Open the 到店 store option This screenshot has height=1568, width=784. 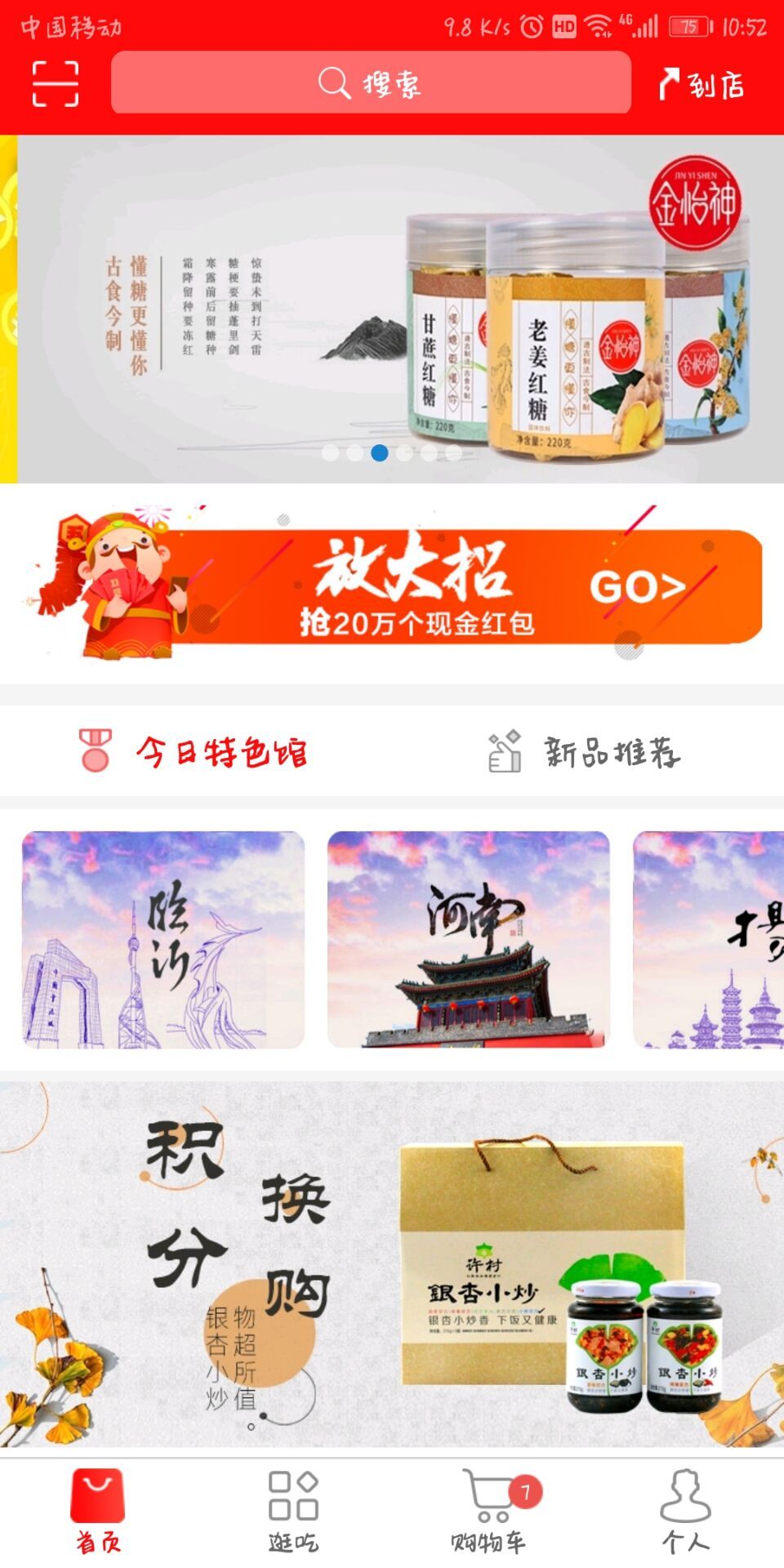[702, 84]
